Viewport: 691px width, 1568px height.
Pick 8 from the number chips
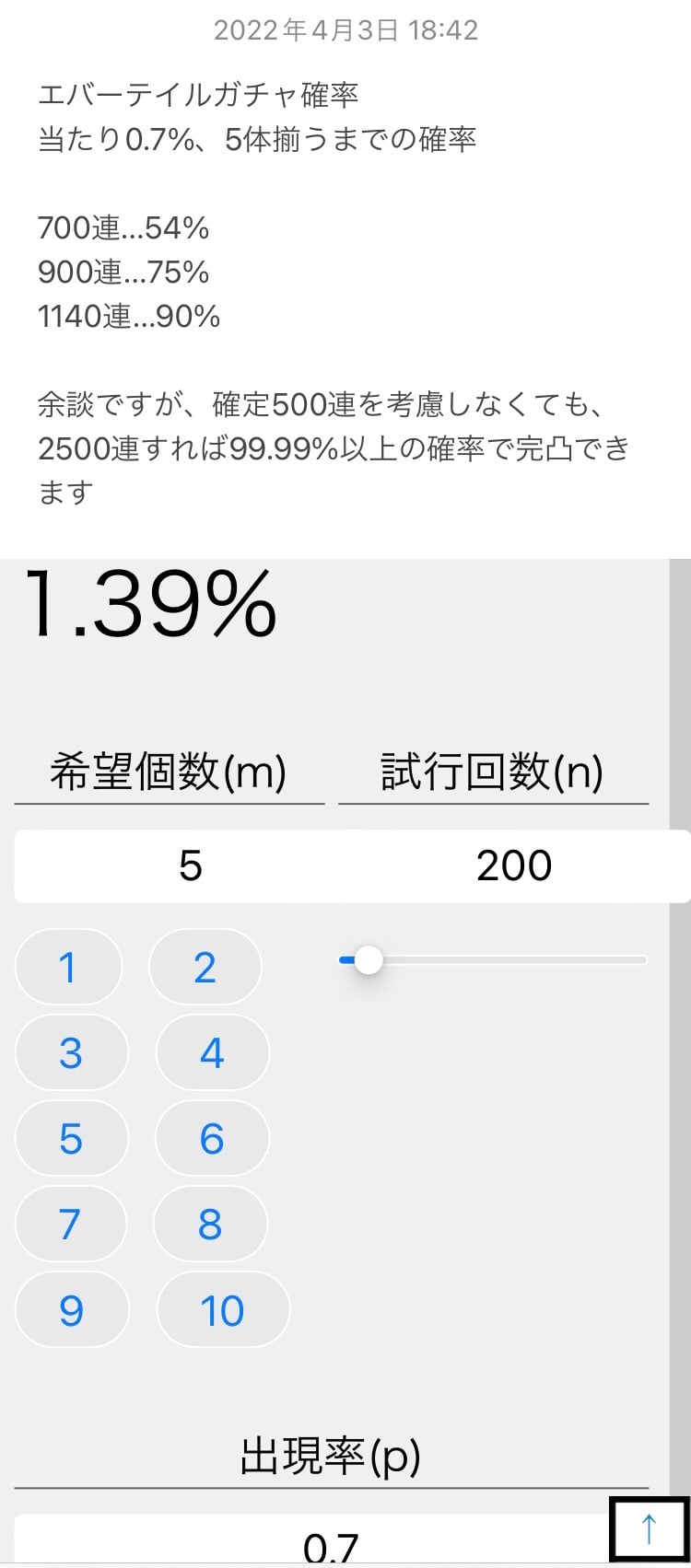pyautogui.click(x=210, y=1225)
